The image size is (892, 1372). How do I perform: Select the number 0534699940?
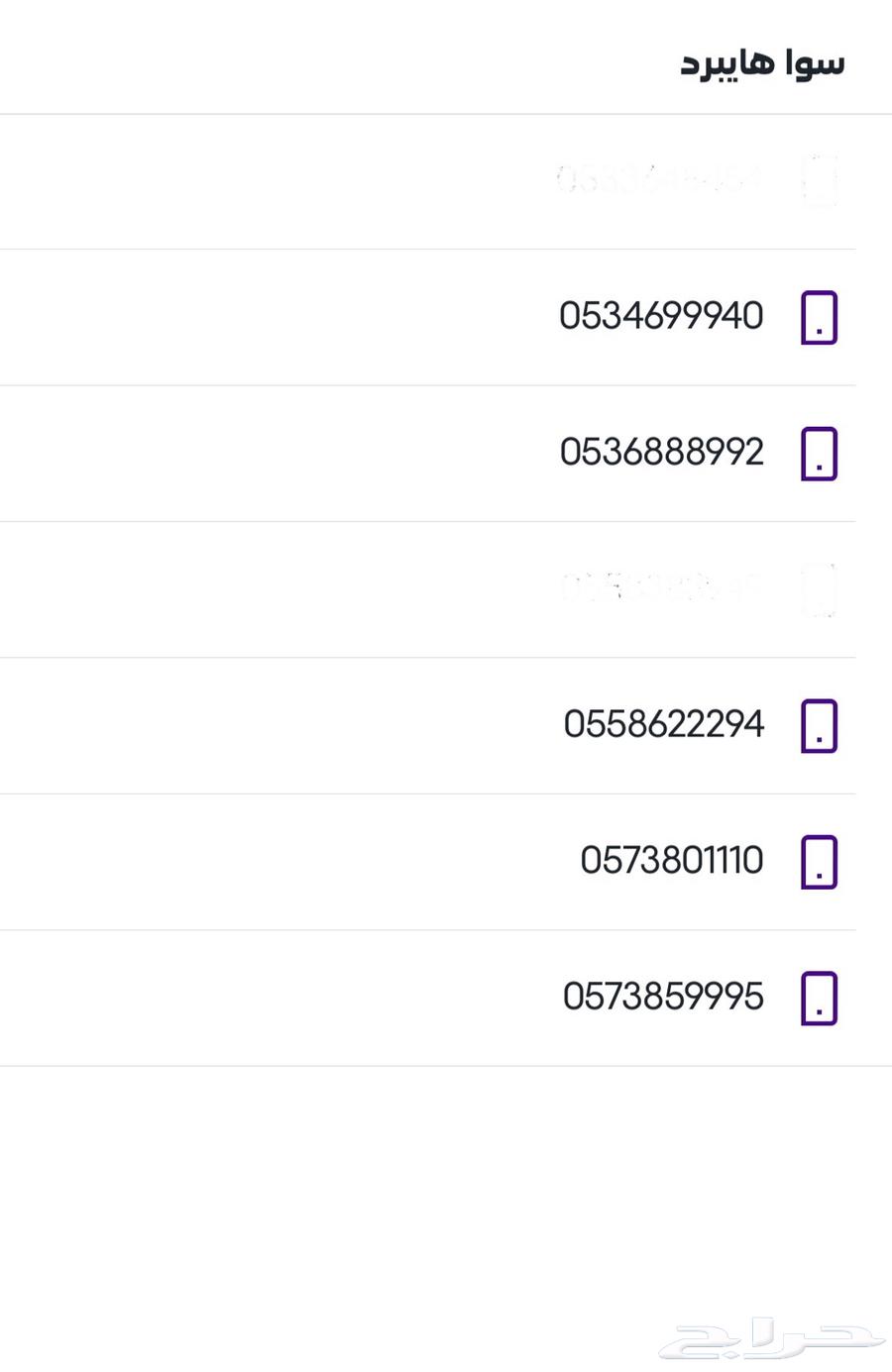point(661,317)
